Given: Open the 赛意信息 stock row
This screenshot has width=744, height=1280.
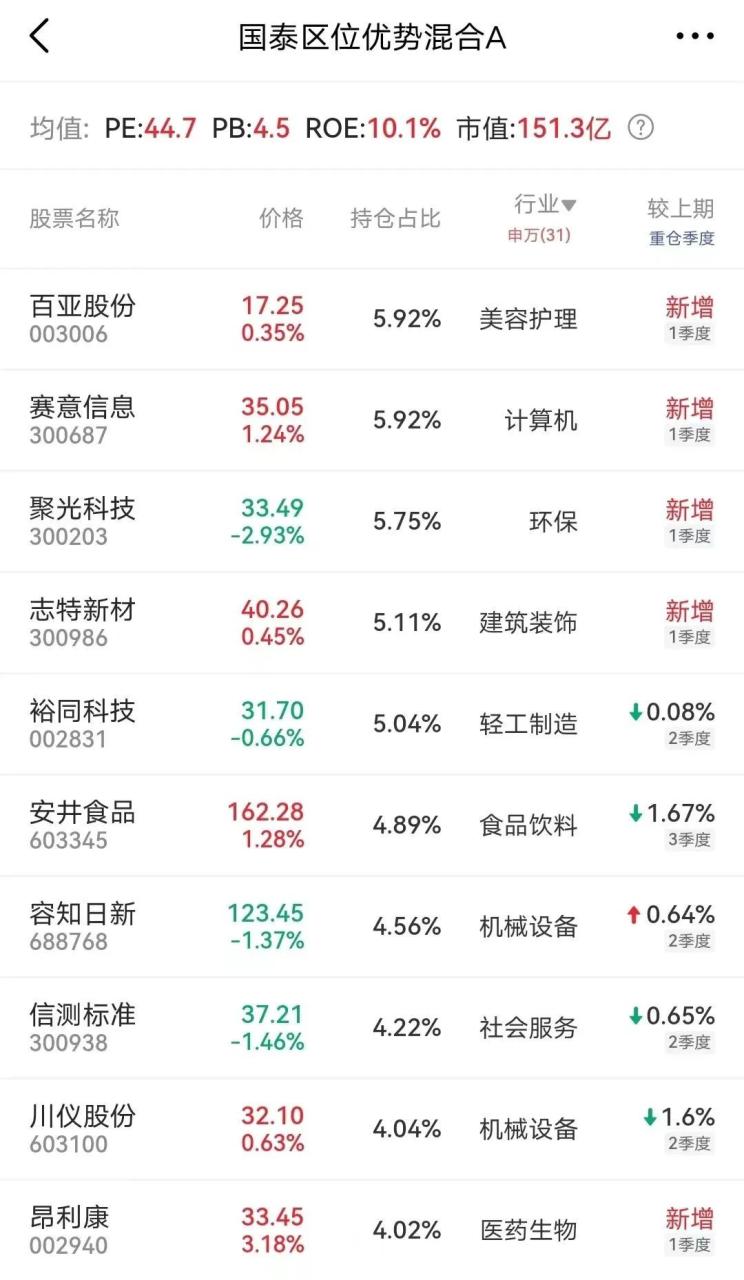Looking at the screenshot, I should (372, 420).
